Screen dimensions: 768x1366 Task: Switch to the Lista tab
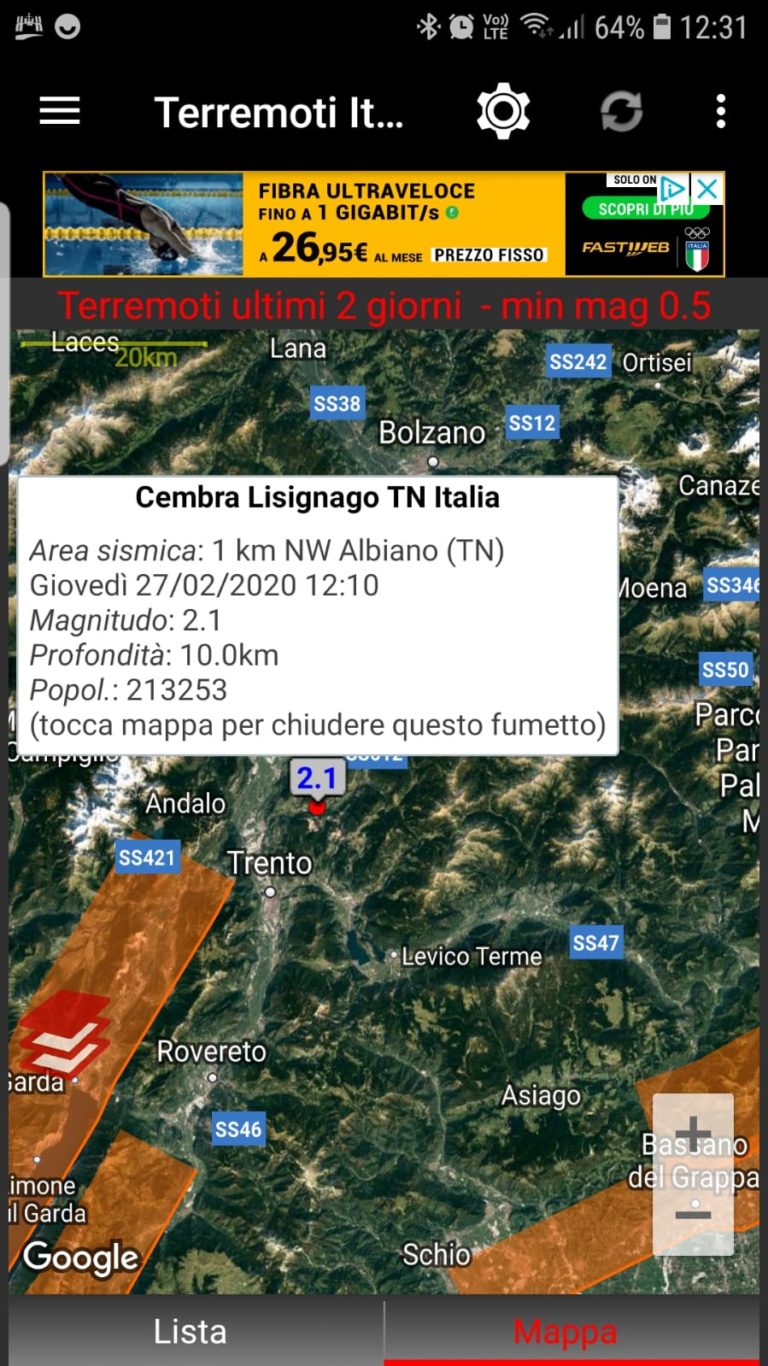190,1331
